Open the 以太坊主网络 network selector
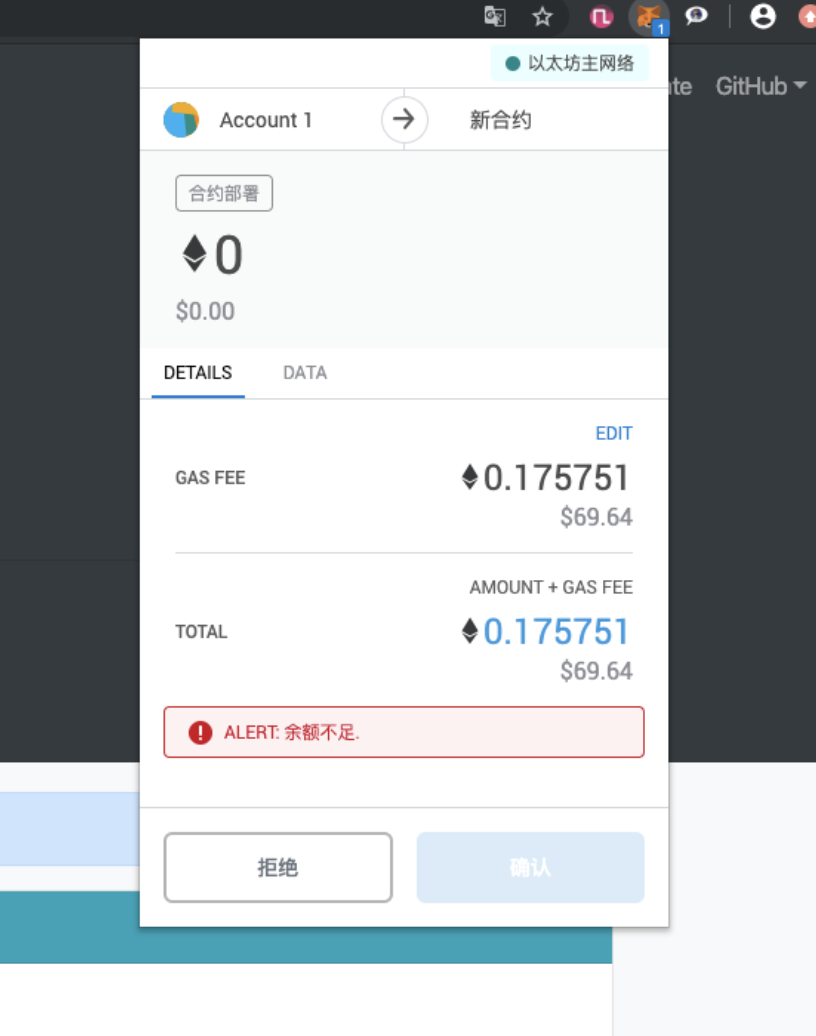This screenshot has height=1036, width=816. click(x=570, y=64)
